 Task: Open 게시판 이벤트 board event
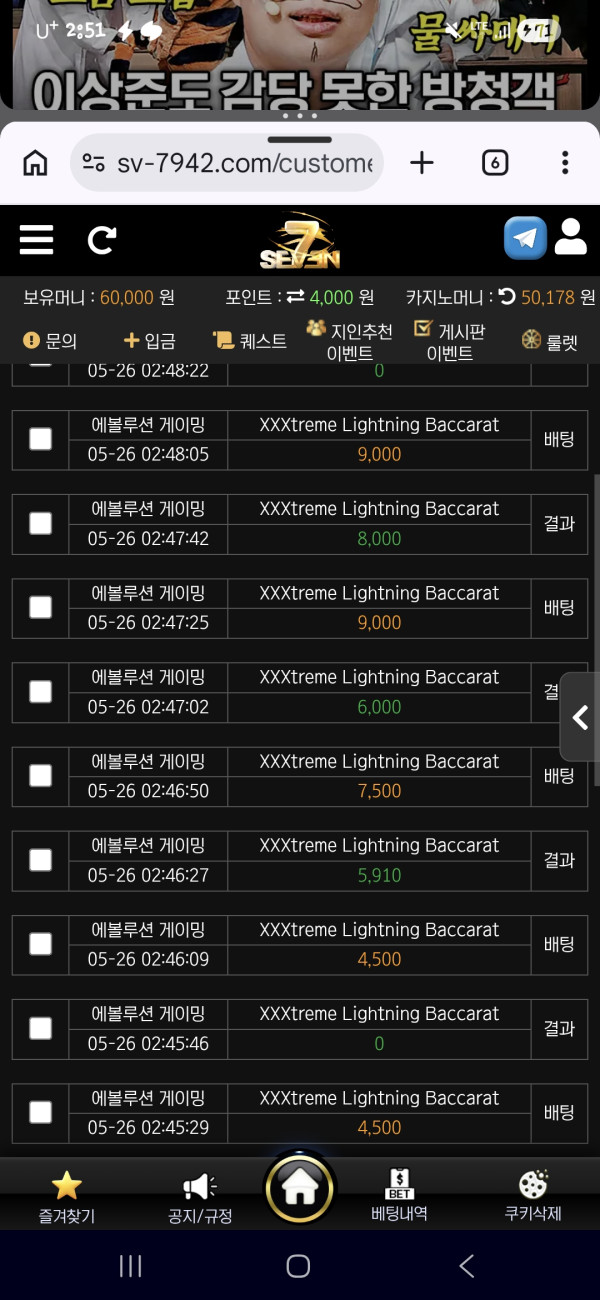449,341
